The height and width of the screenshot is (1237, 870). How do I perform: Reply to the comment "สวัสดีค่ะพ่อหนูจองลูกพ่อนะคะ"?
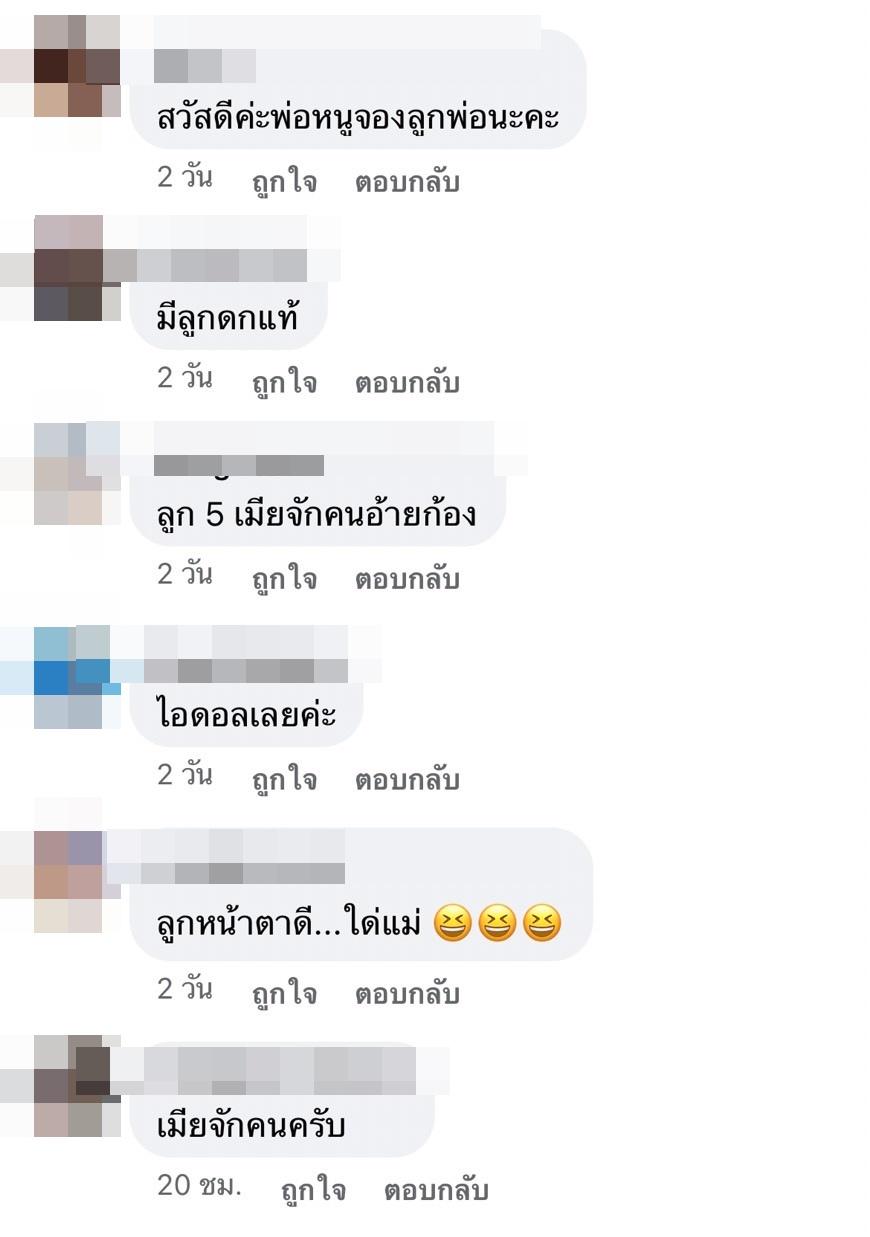pos(407,182)
